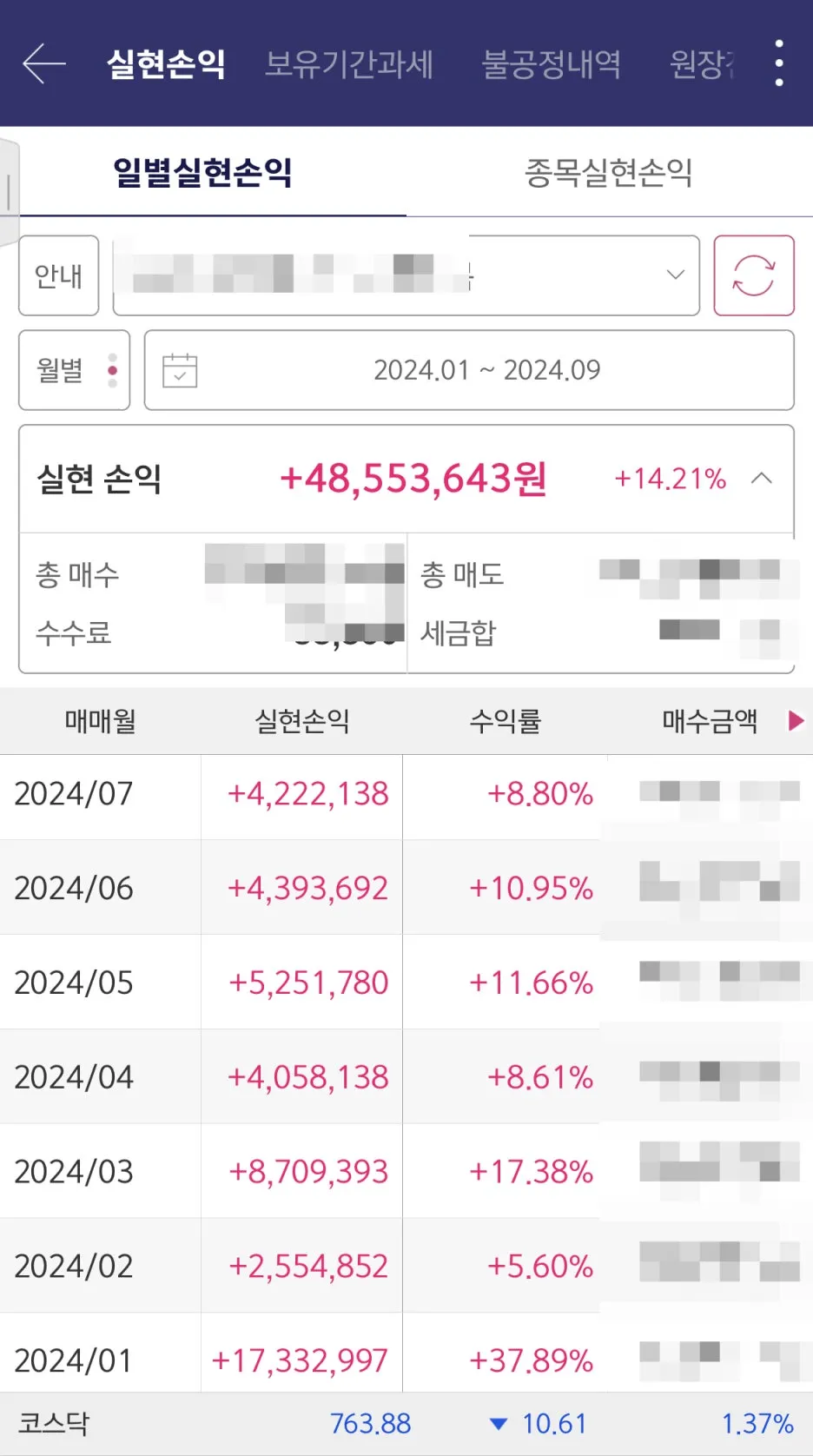
Task: Change the 월별 period selector
Action: 75,370
